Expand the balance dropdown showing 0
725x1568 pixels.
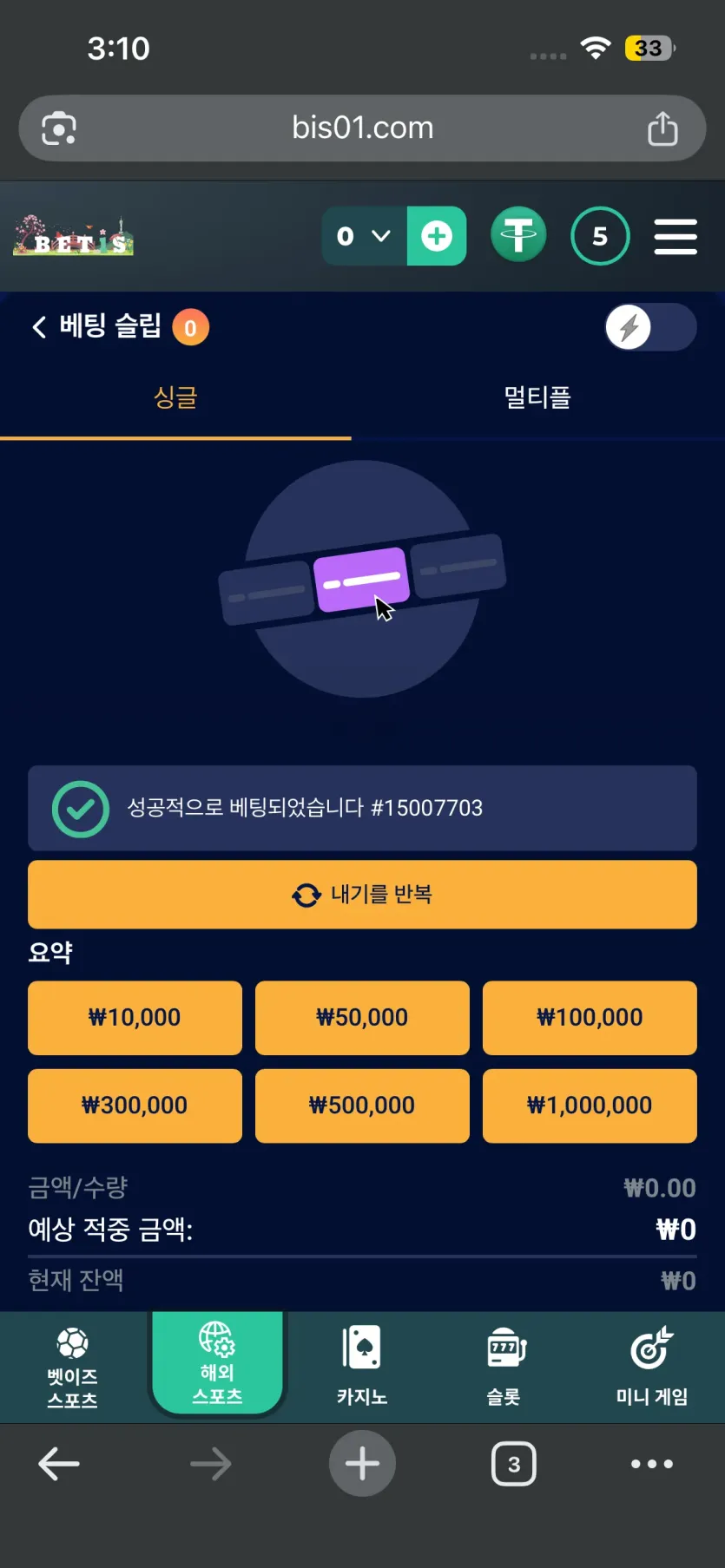pyautogui.click(x=364, y=236)
